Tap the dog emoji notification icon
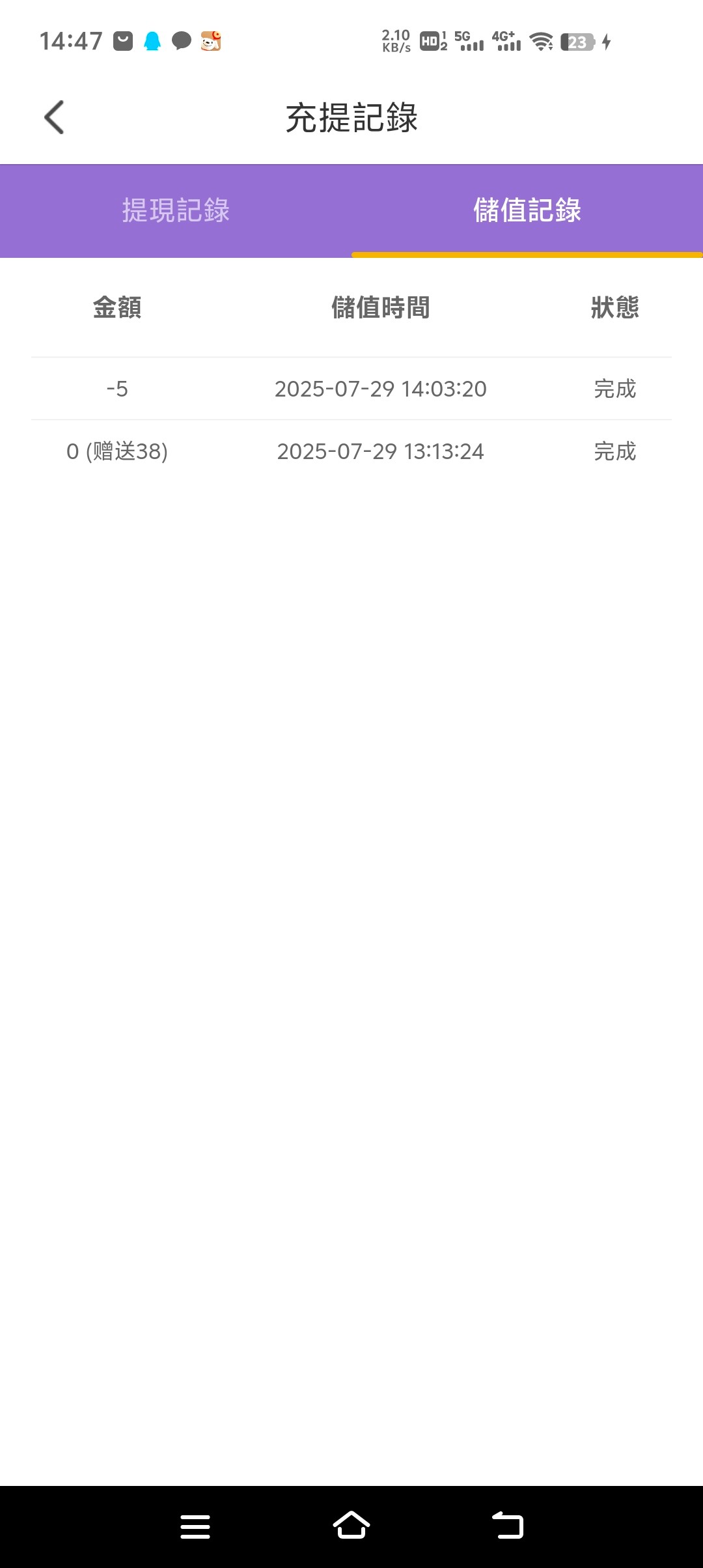 tap(211, 42)
